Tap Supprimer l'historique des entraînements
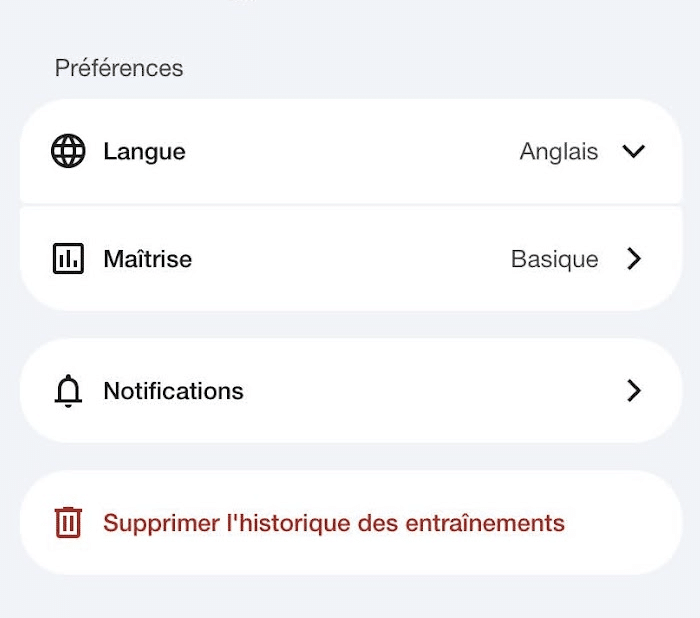This screenshot has width=700, height=618. click(333, 523)
